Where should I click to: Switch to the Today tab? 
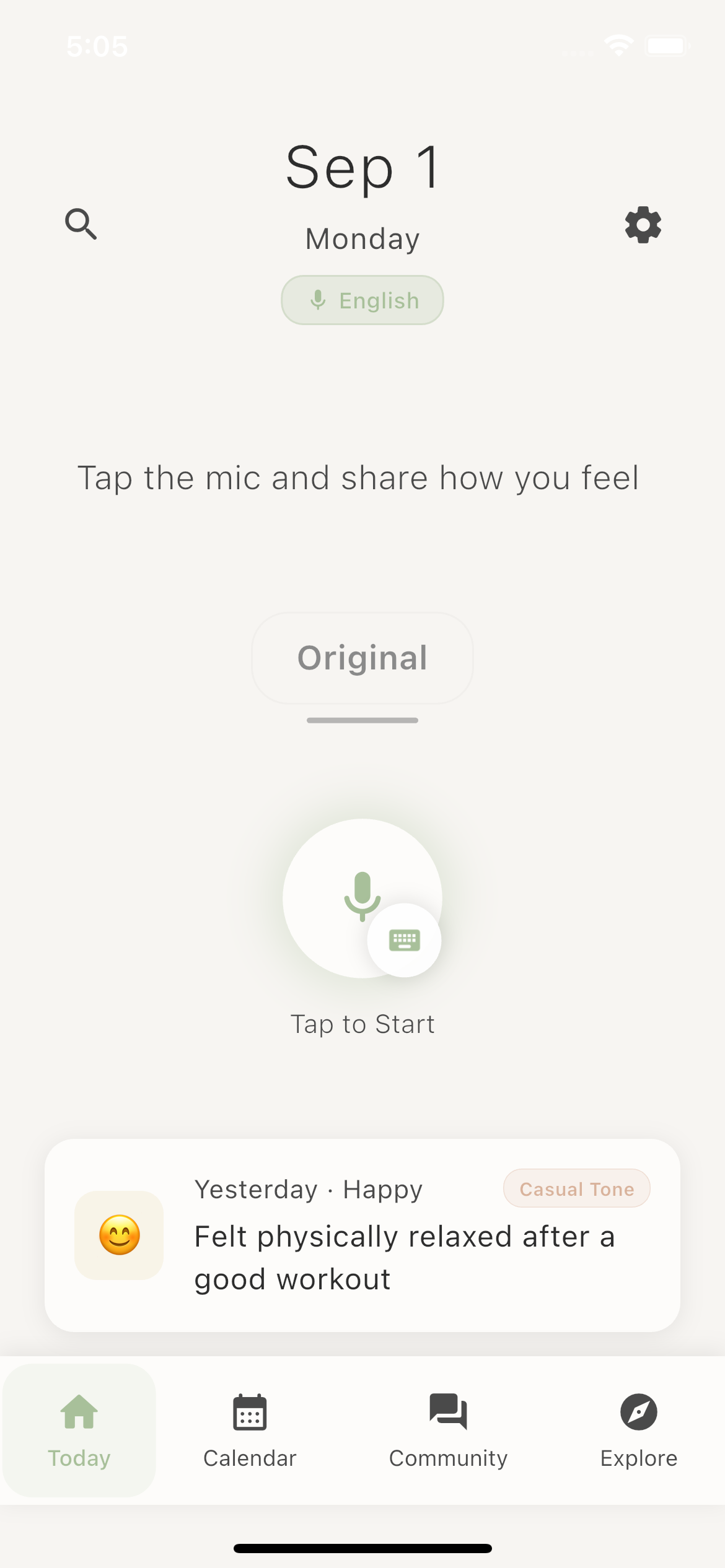coord(79,1431)
